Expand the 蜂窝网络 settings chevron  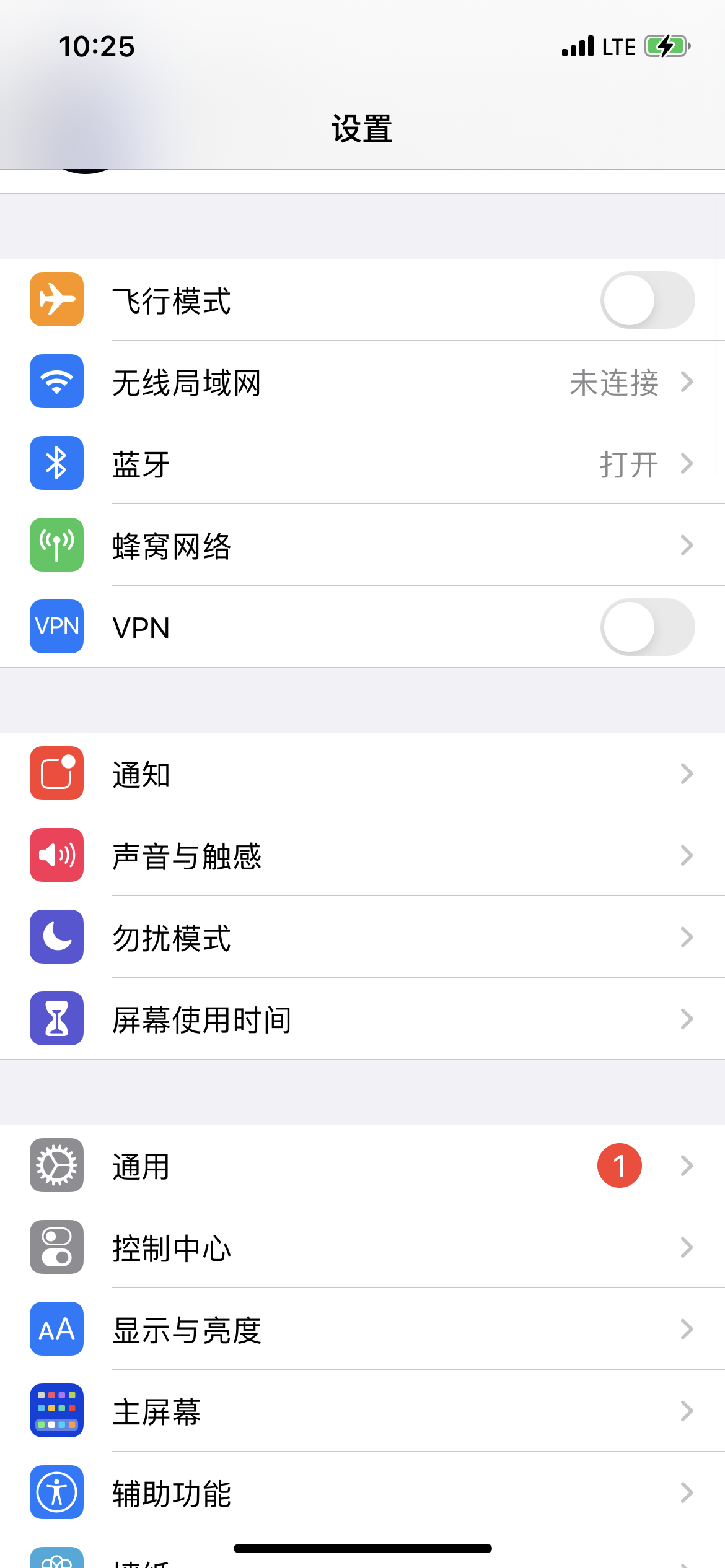click(x=687, y=545)
